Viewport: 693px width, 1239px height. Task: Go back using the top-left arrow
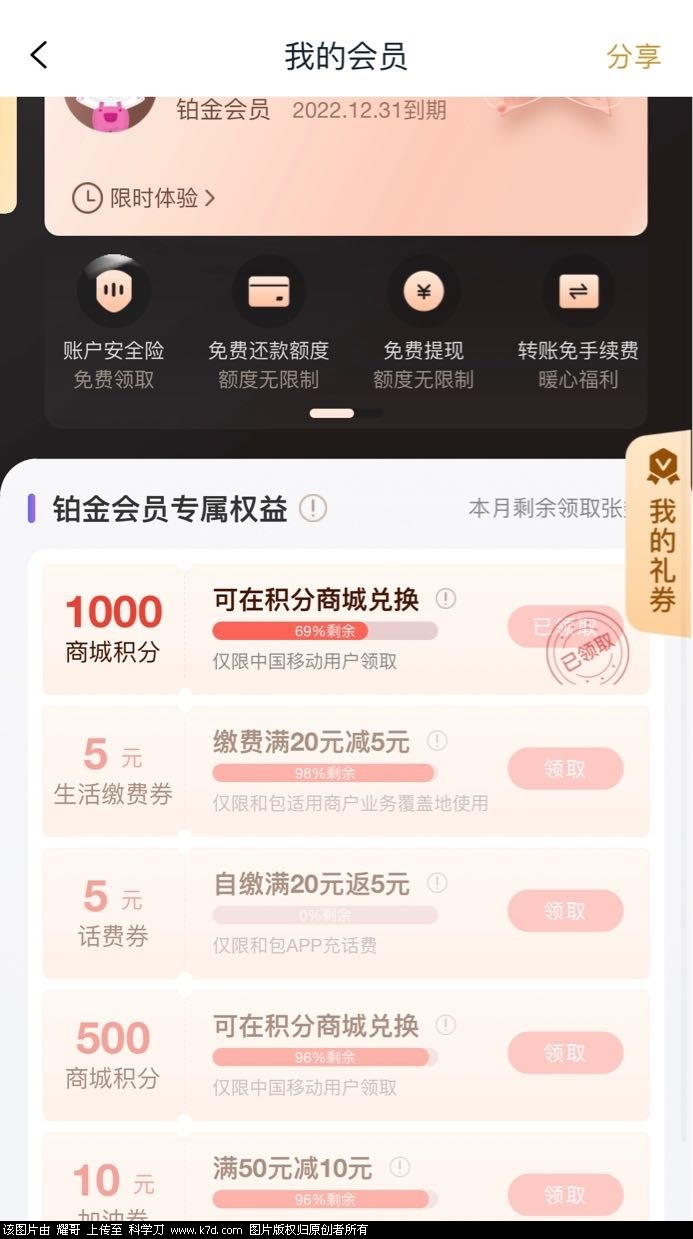click(x=39, y=55)
